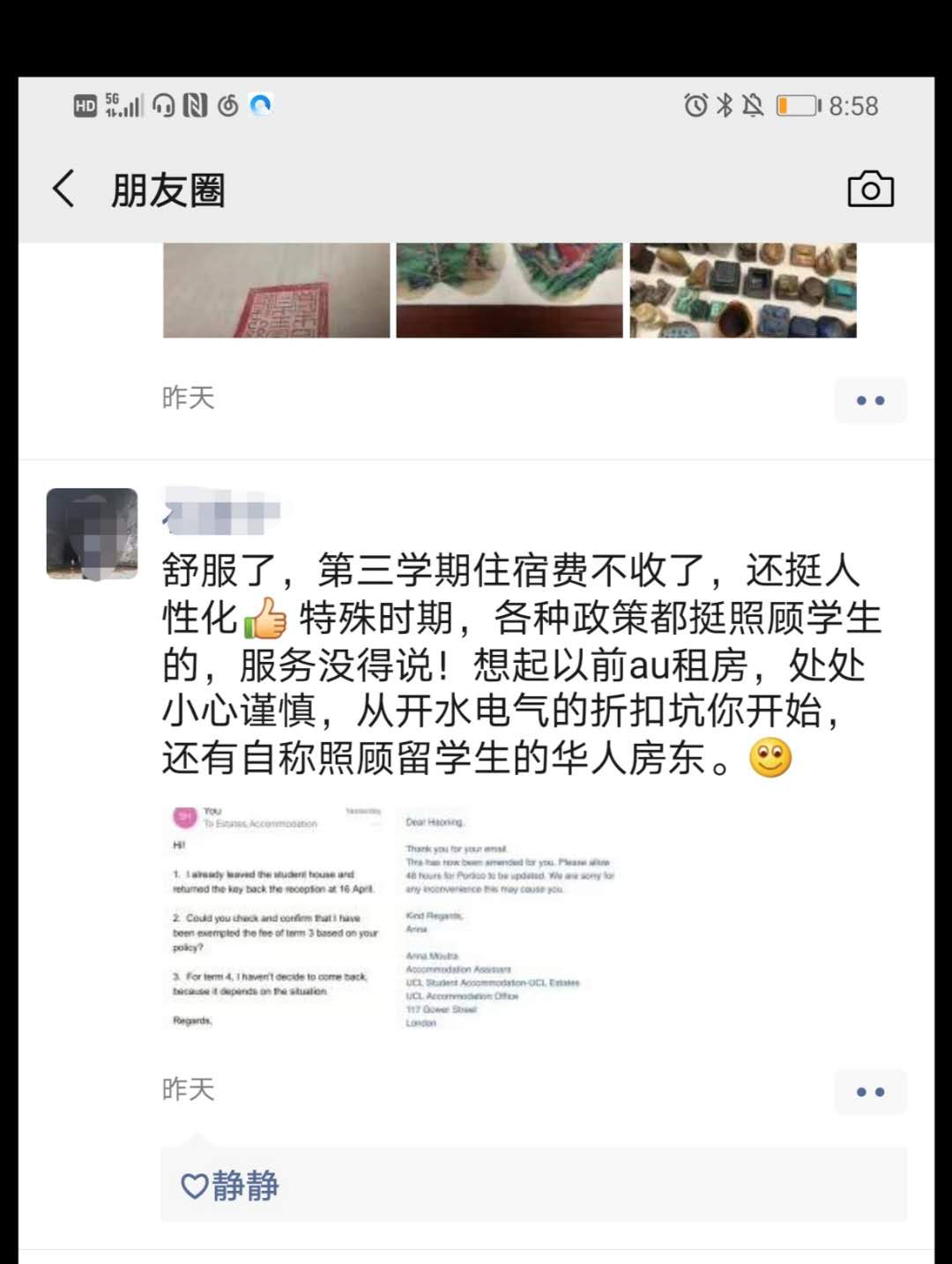Open the red seal stamp photo

(276, 291)
